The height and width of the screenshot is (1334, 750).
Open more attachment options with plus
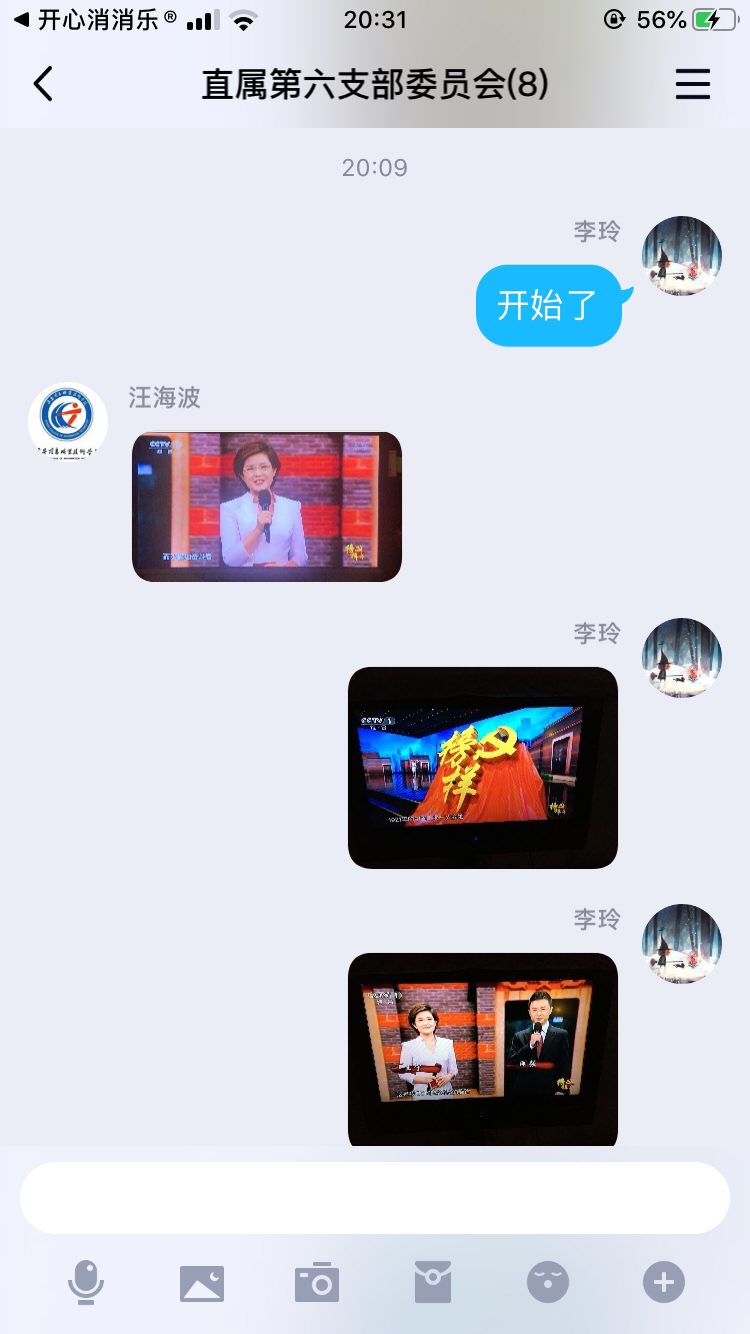pos(664,1282)
